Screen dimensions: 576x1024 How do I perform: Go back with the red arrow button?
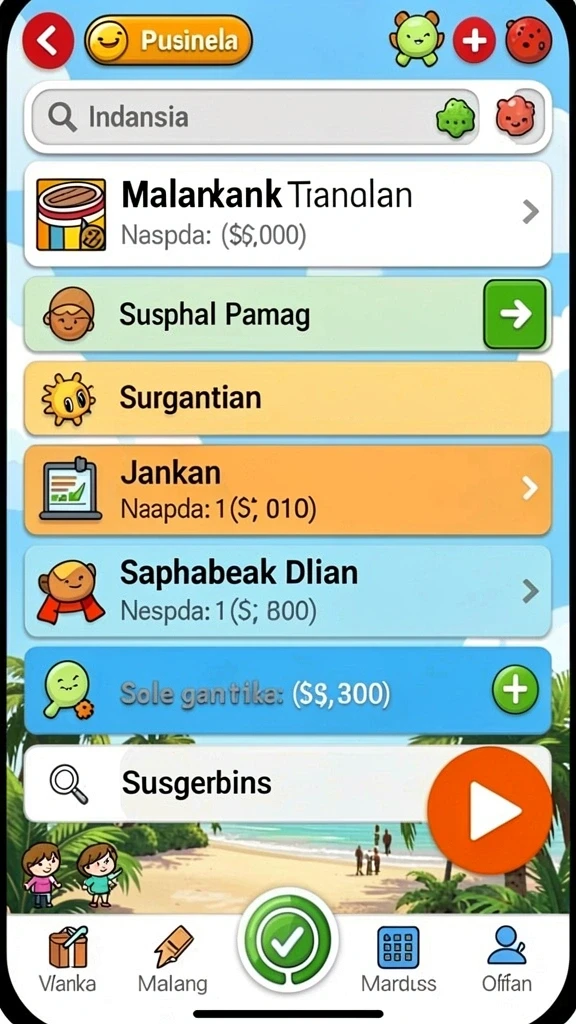(x=48, y=41)
